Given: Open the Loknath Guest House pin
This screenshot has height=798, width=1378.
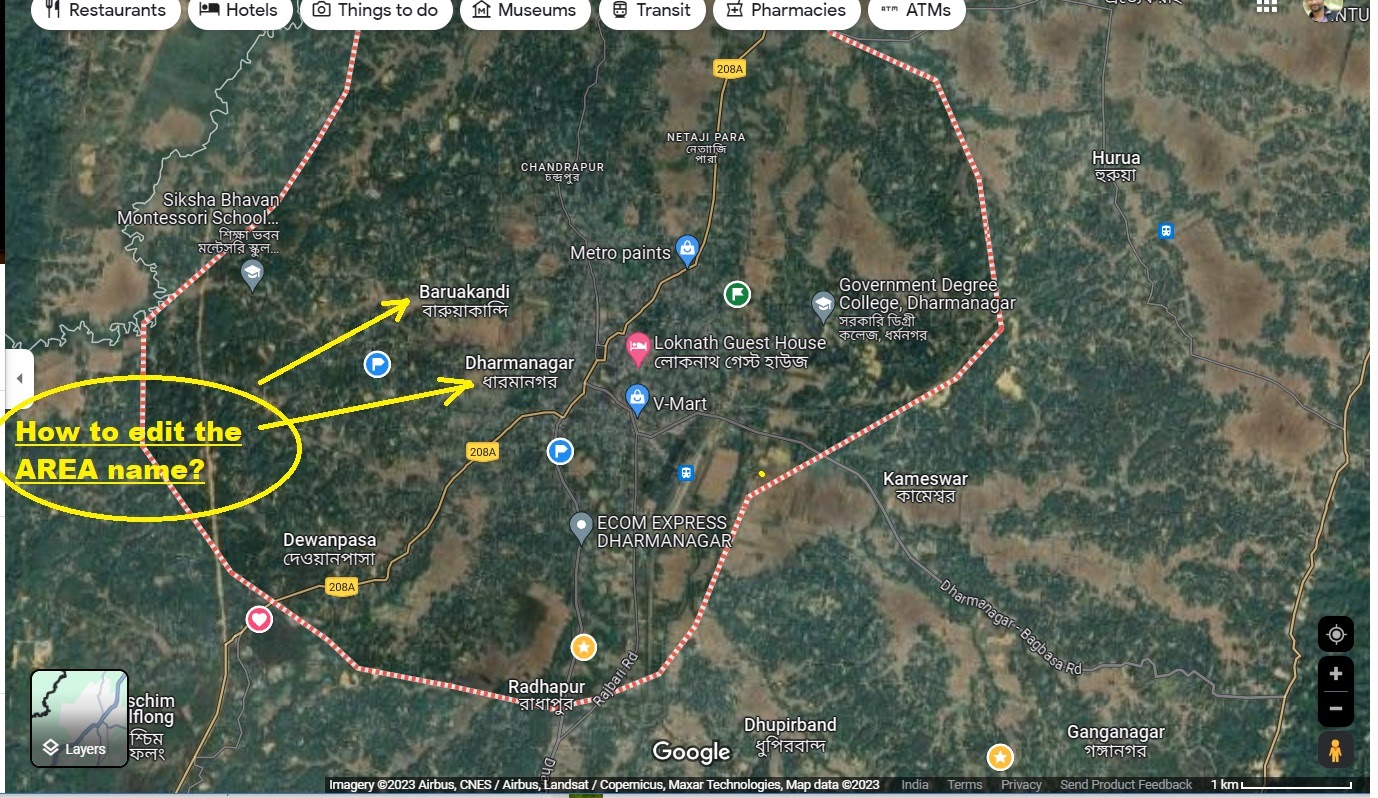Looking at the screenshot, I should coord(637,348).
